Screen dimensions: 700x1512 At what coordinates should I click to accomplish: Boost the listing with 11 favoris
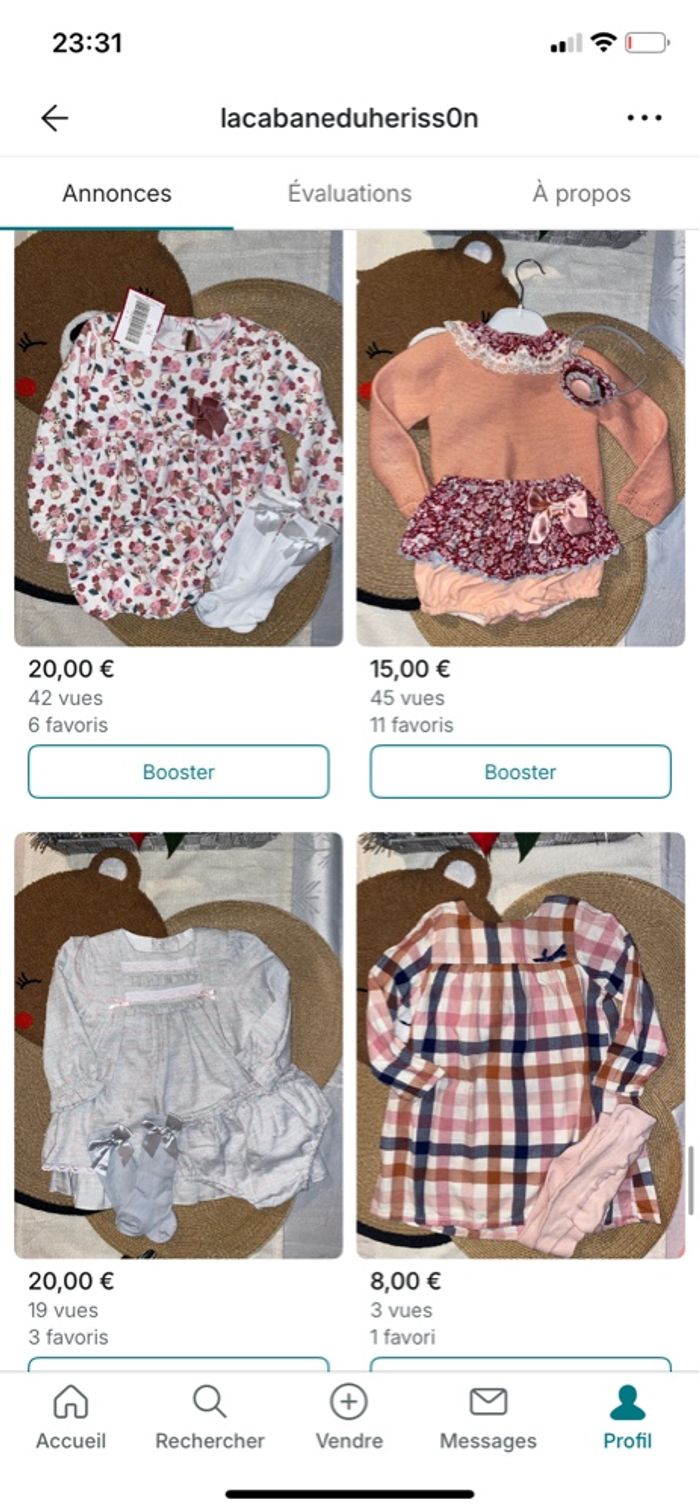click(520, 772)
